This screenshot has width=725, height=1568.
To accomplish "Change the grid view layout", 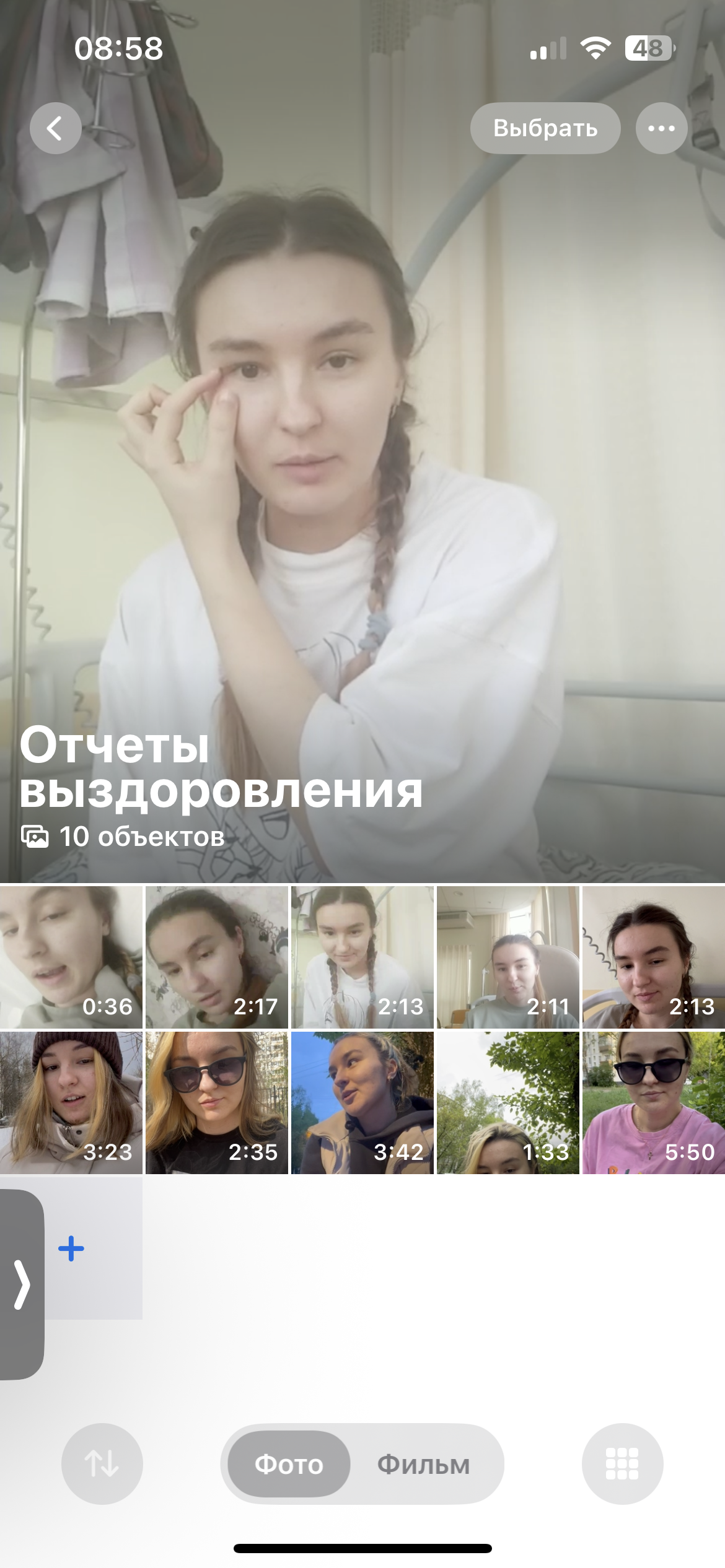I will click(x=622, y=1464).
